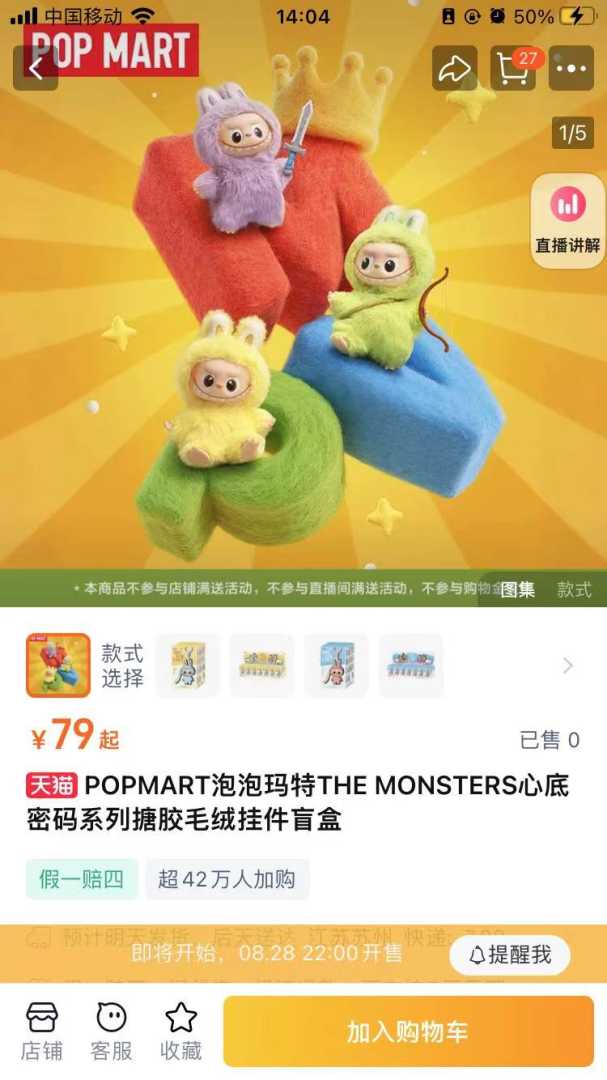
Task: Select the single blue box style thumbnail
Action: tap(336, 665)
